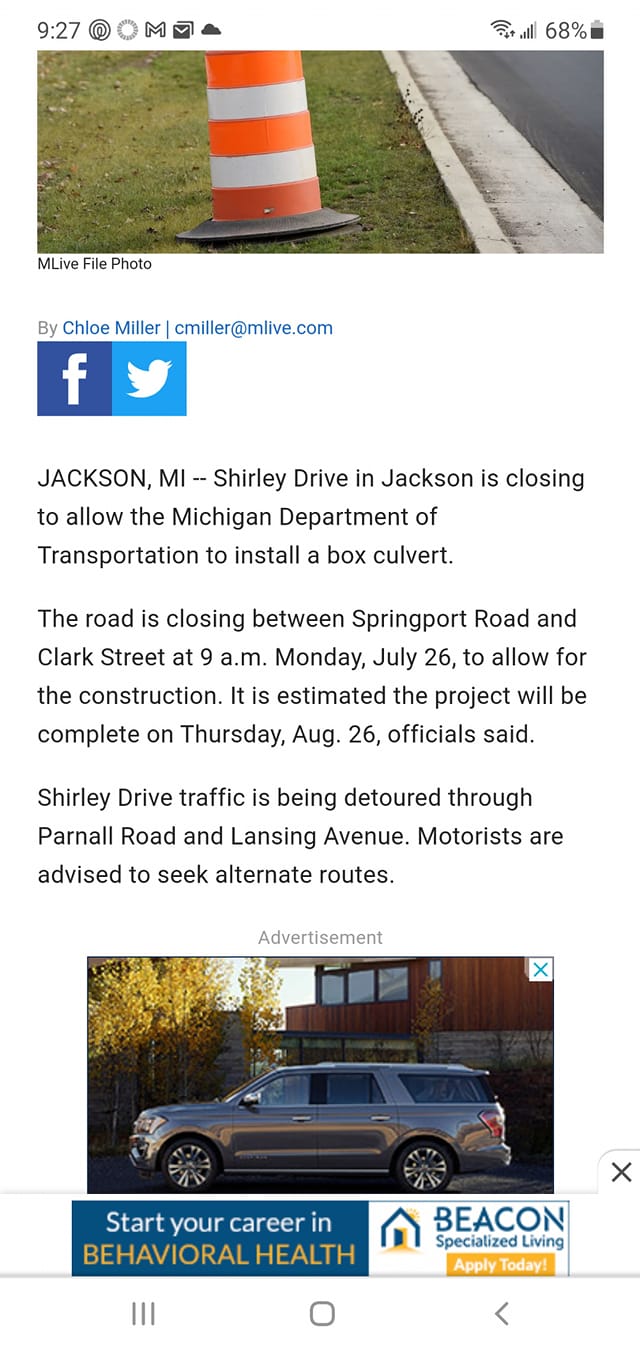
Task: Dismiss the bottom banner ad
Action: tap(621, 1172)
